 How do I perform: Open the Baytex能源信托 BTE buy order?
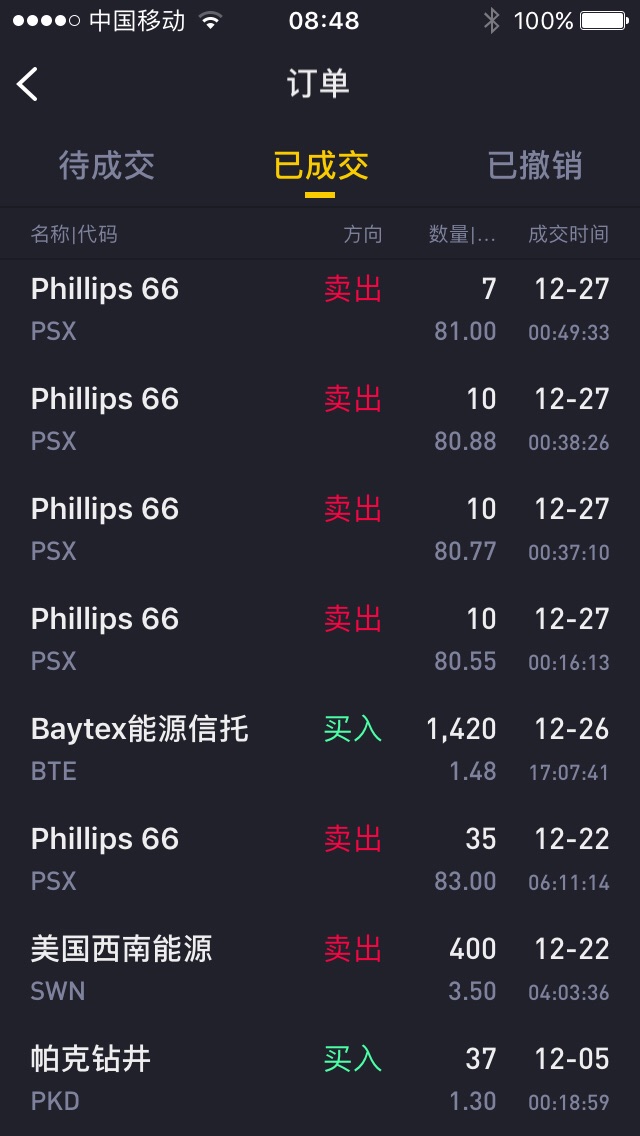(320, 750)
